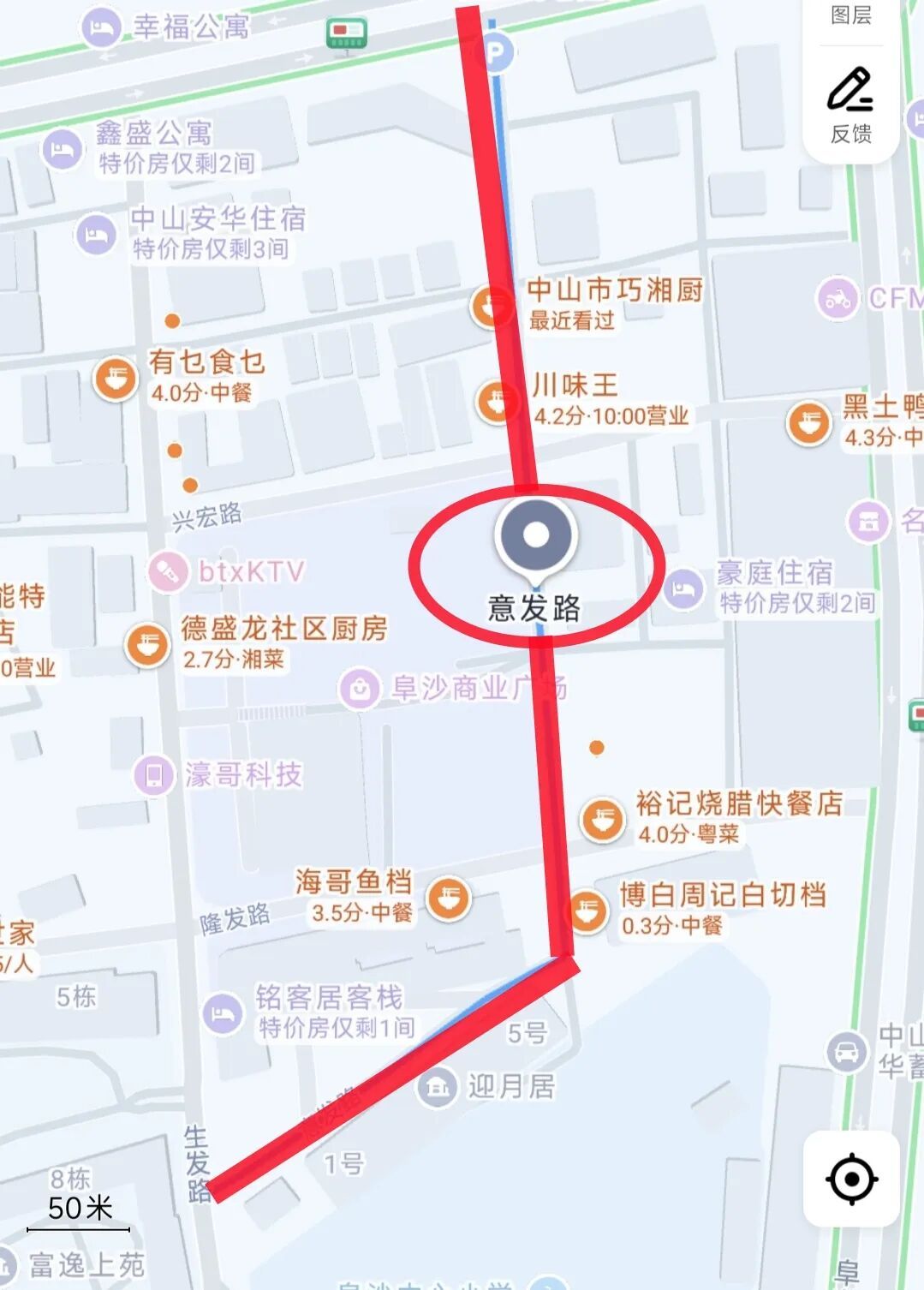The image size is (924, 1290).
Task: Open the 图层 map layers option
Action: [850, 16]
